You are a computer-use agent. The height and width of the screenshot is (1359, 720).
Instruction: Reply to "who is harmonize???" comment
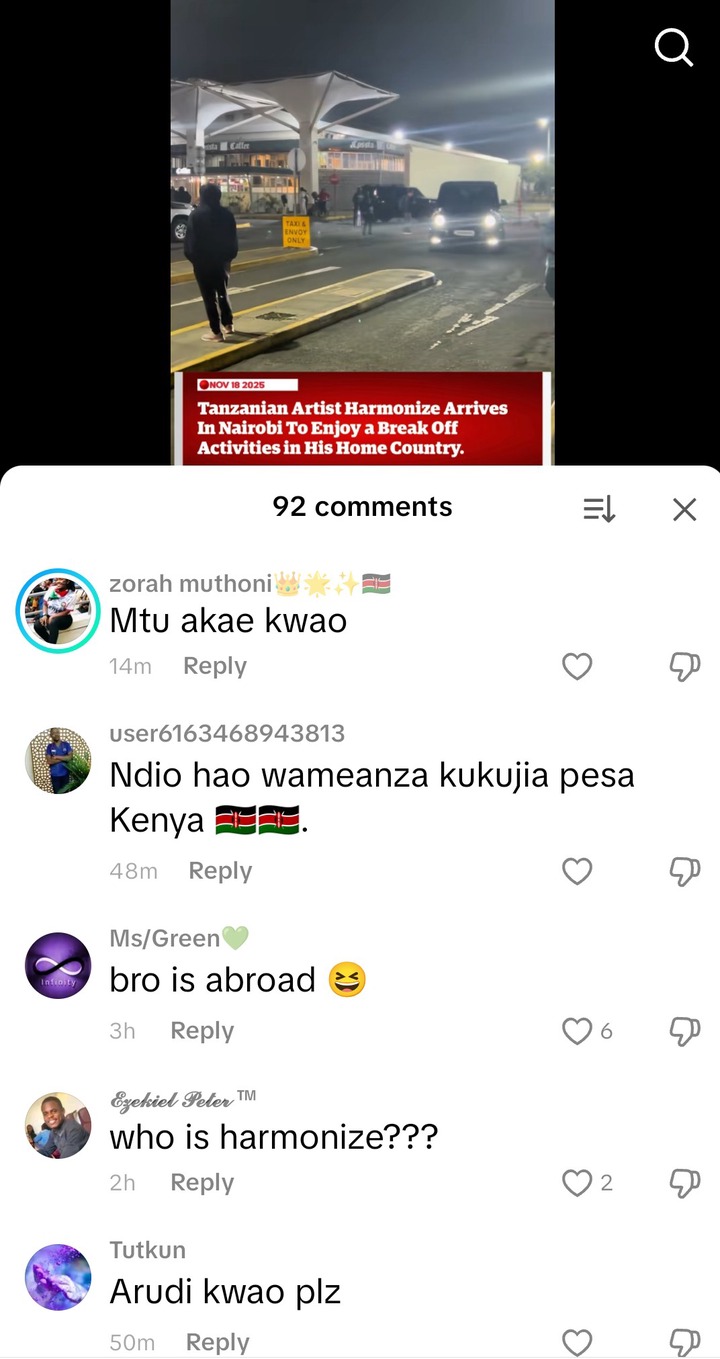coord(202,1182)
